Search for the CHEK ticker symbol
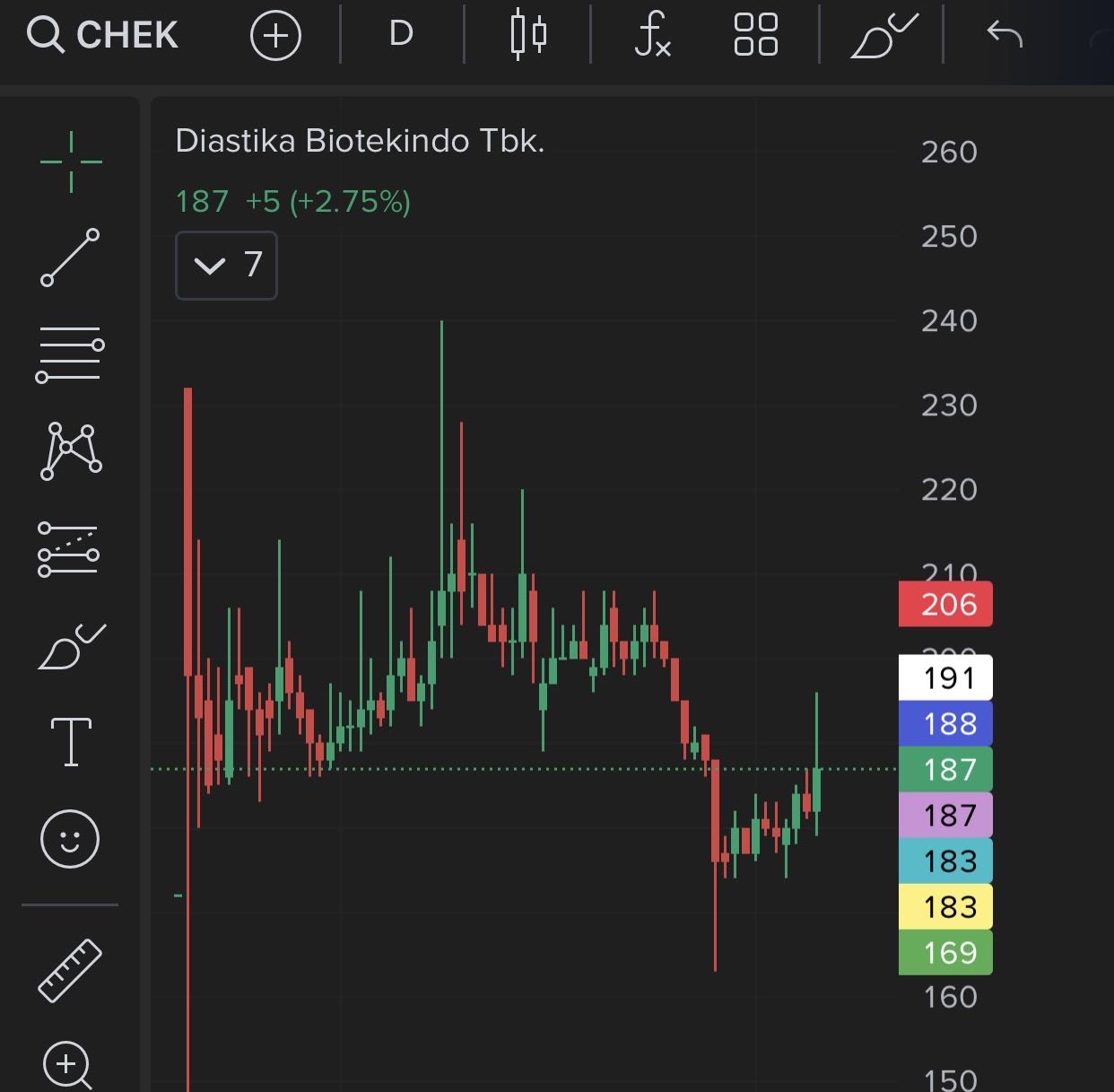Image resolution: width=1114 pixels, height=1092 pixels. point(102,36)
